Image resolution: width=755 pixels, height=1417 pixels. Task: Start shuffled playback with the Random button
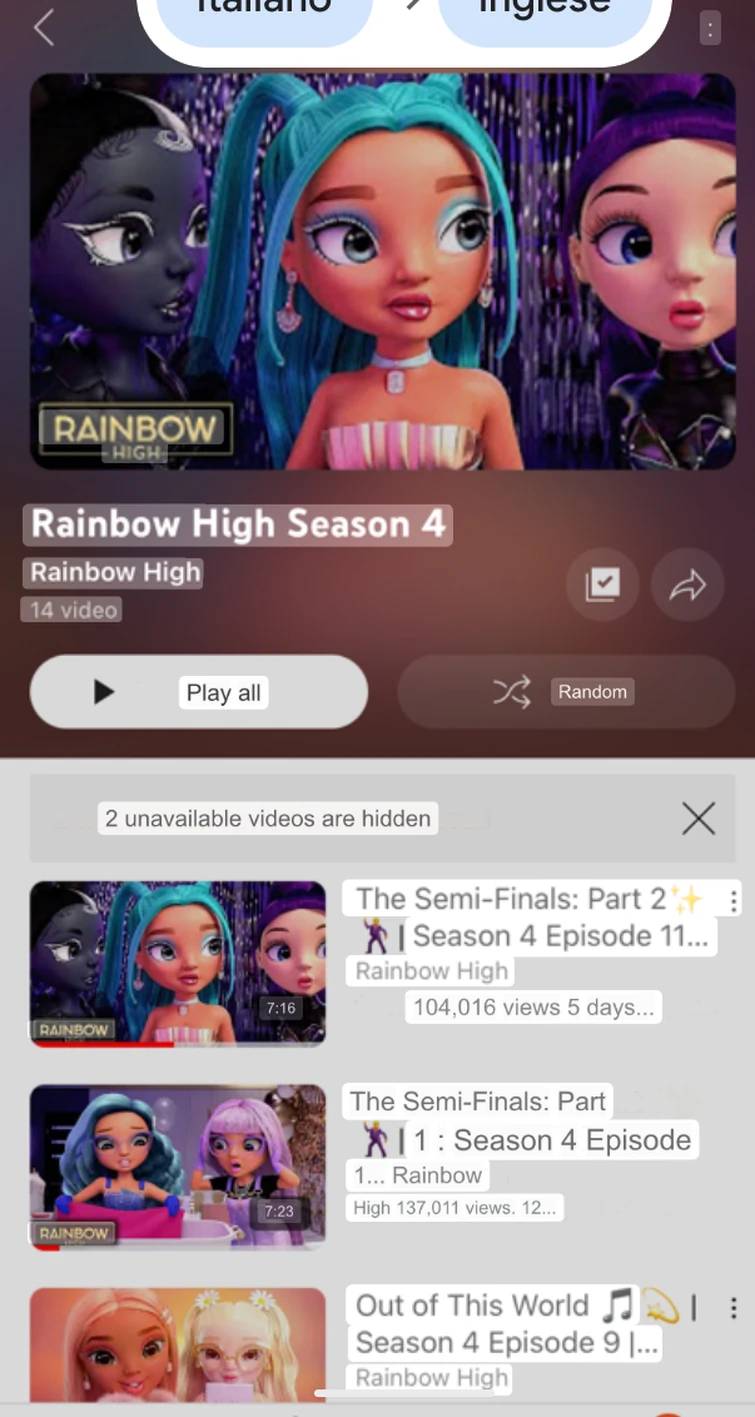(x=566, y=691)
